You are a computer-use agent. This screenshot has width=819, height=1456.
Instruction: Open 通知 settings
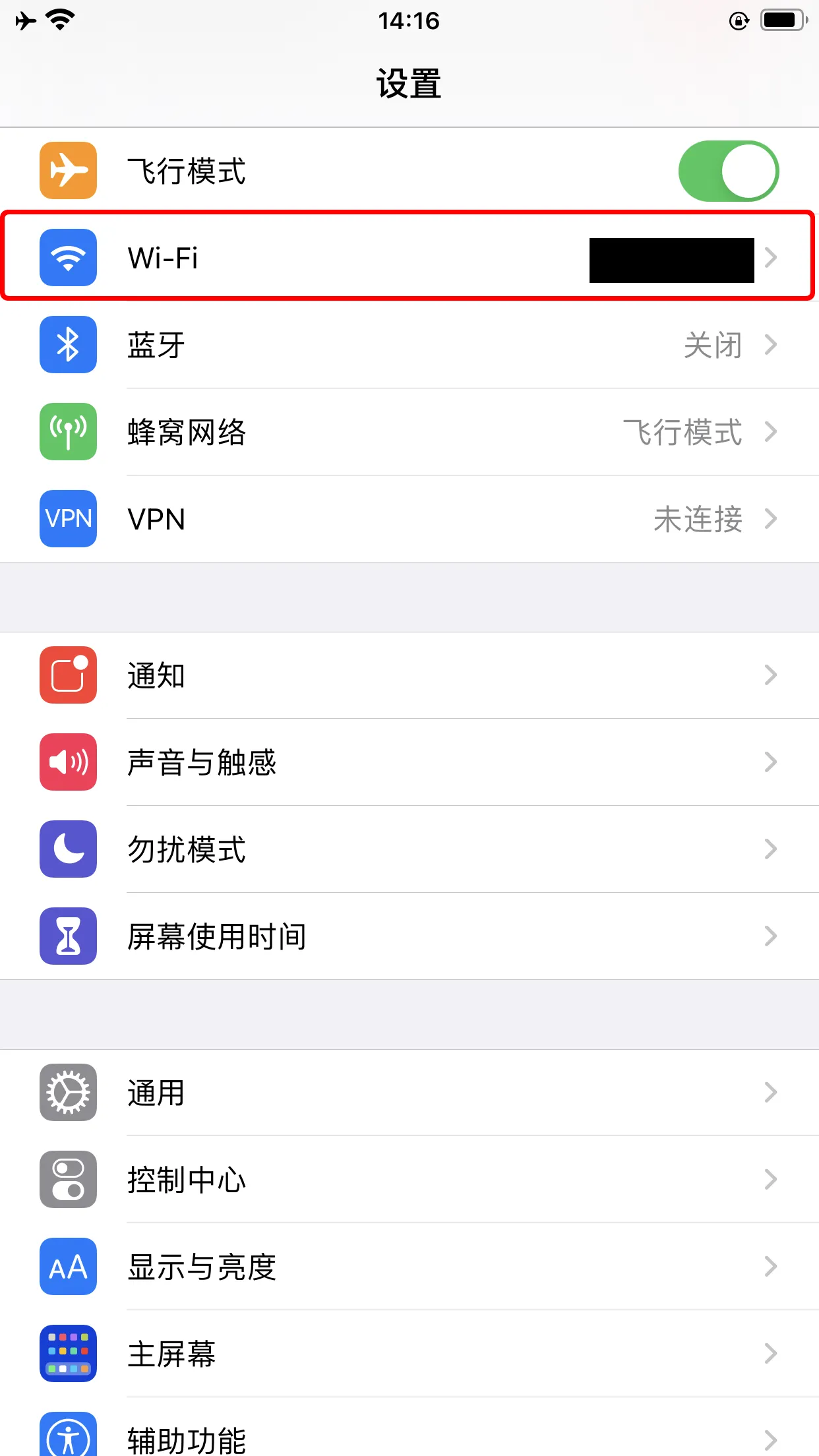click(409, 675)
